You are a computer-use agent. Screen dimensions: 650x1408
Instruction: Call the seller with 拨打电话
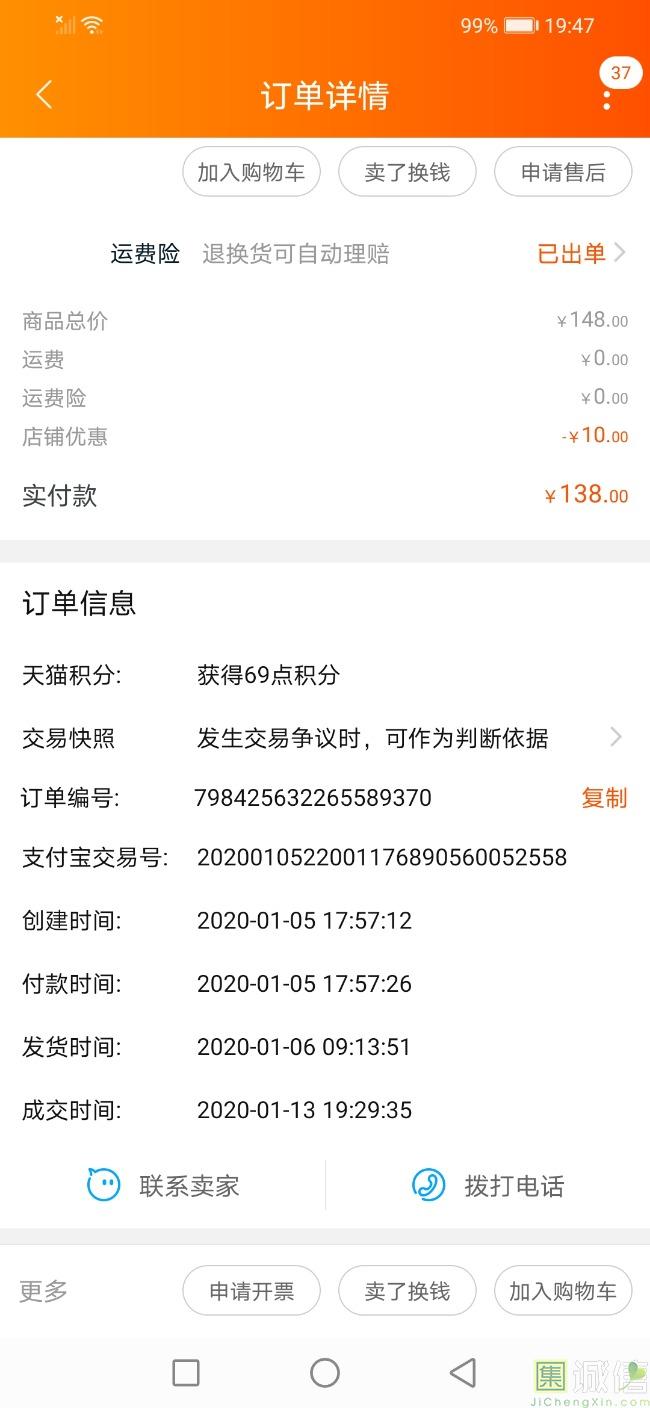[x=488, y=1186]
